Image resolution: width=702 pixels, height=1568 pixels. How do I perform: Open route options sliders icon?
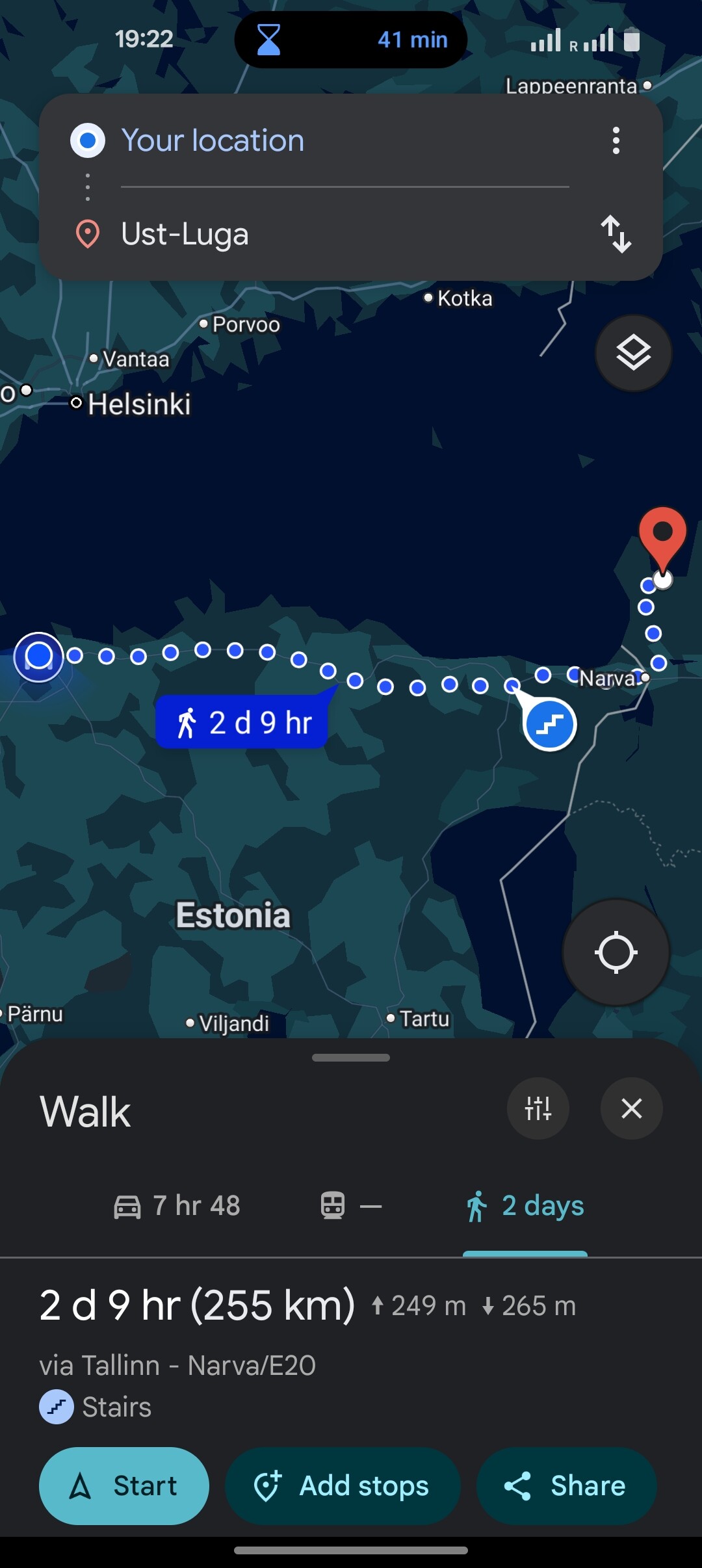pos(538,1108)
